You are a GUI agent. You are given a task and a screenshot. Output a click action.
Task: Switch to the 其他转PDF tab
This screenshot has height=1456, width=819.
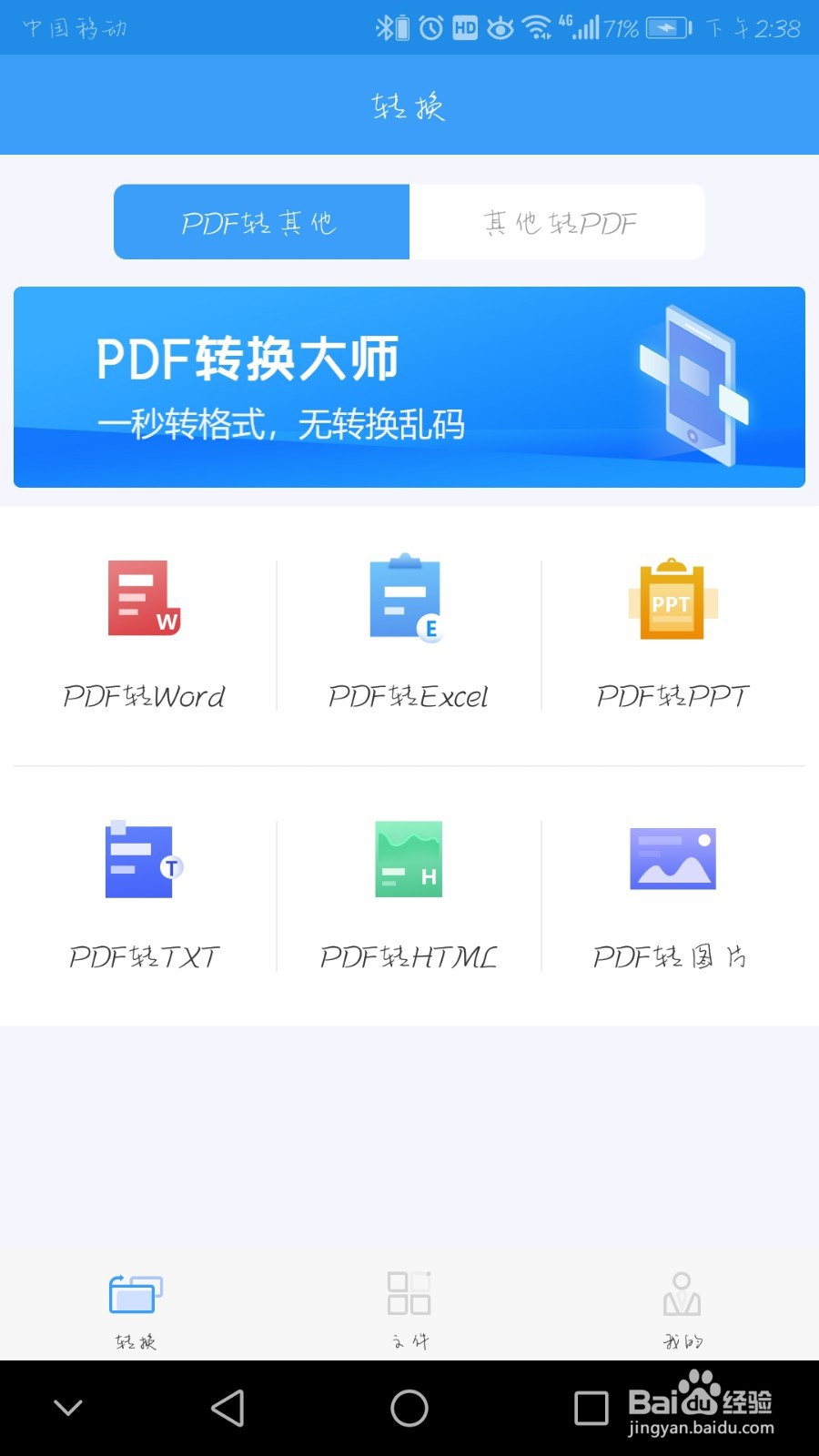pyautogui.click(x=558, y=221)
